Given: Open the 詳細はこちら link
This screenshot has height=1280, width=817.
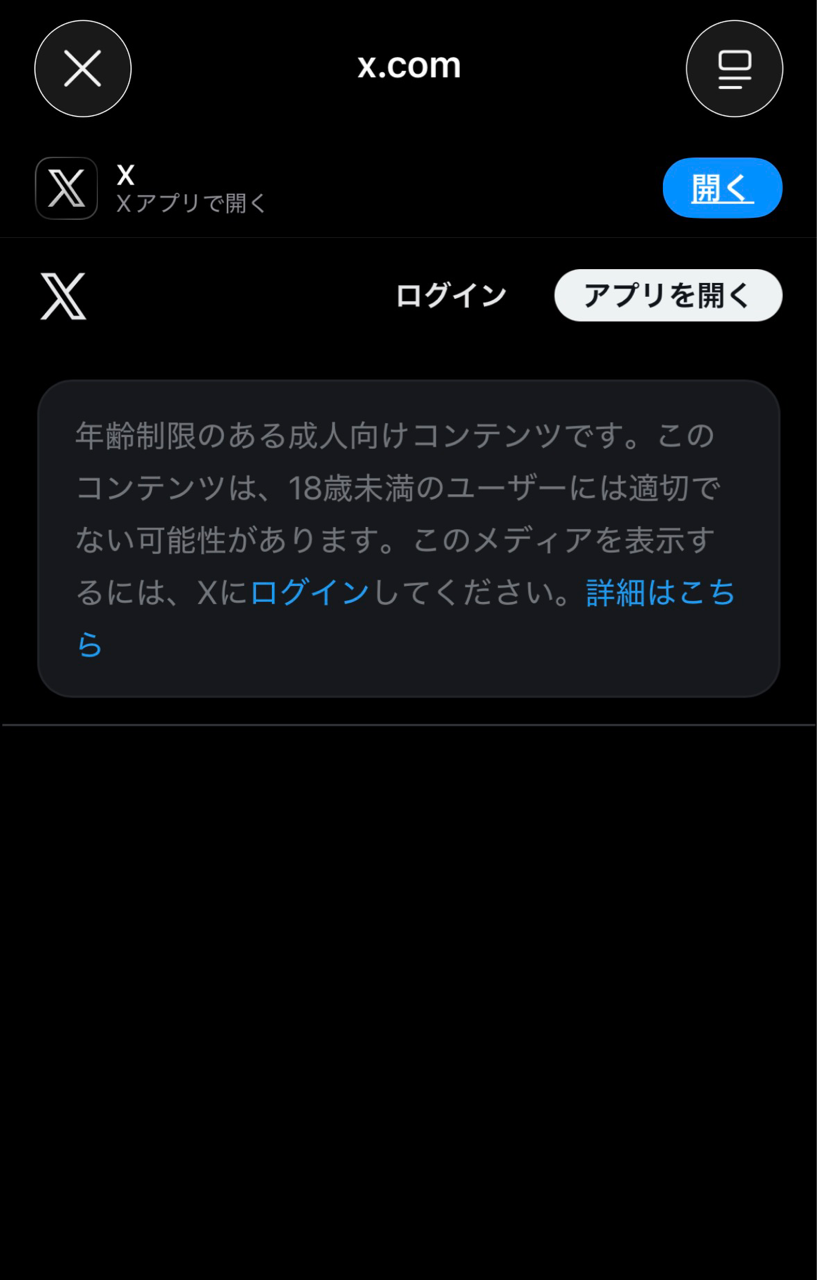Looking at the screenshot, I should pos(660,593).
